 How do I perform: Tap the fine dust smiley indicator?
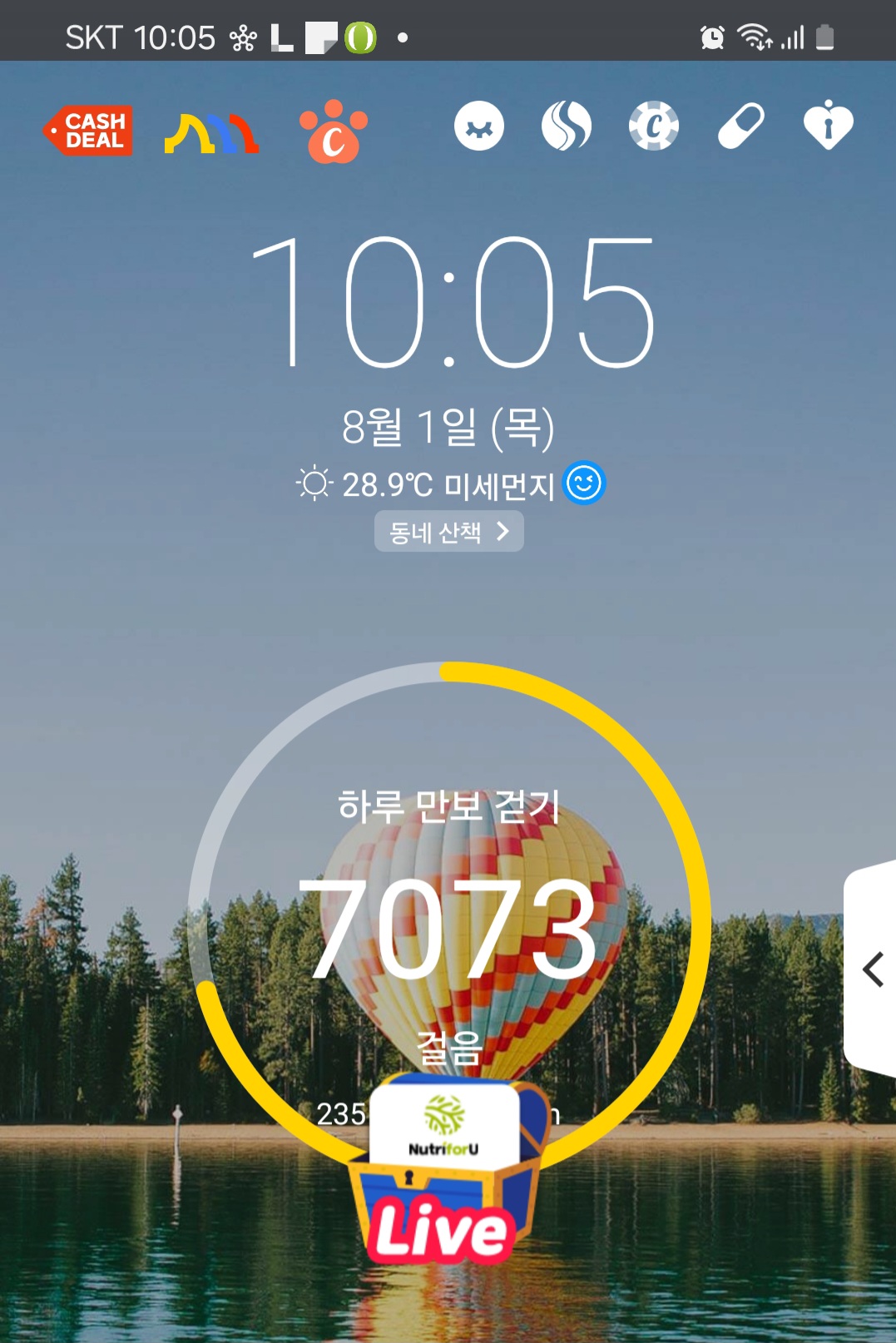pos(584,483)
